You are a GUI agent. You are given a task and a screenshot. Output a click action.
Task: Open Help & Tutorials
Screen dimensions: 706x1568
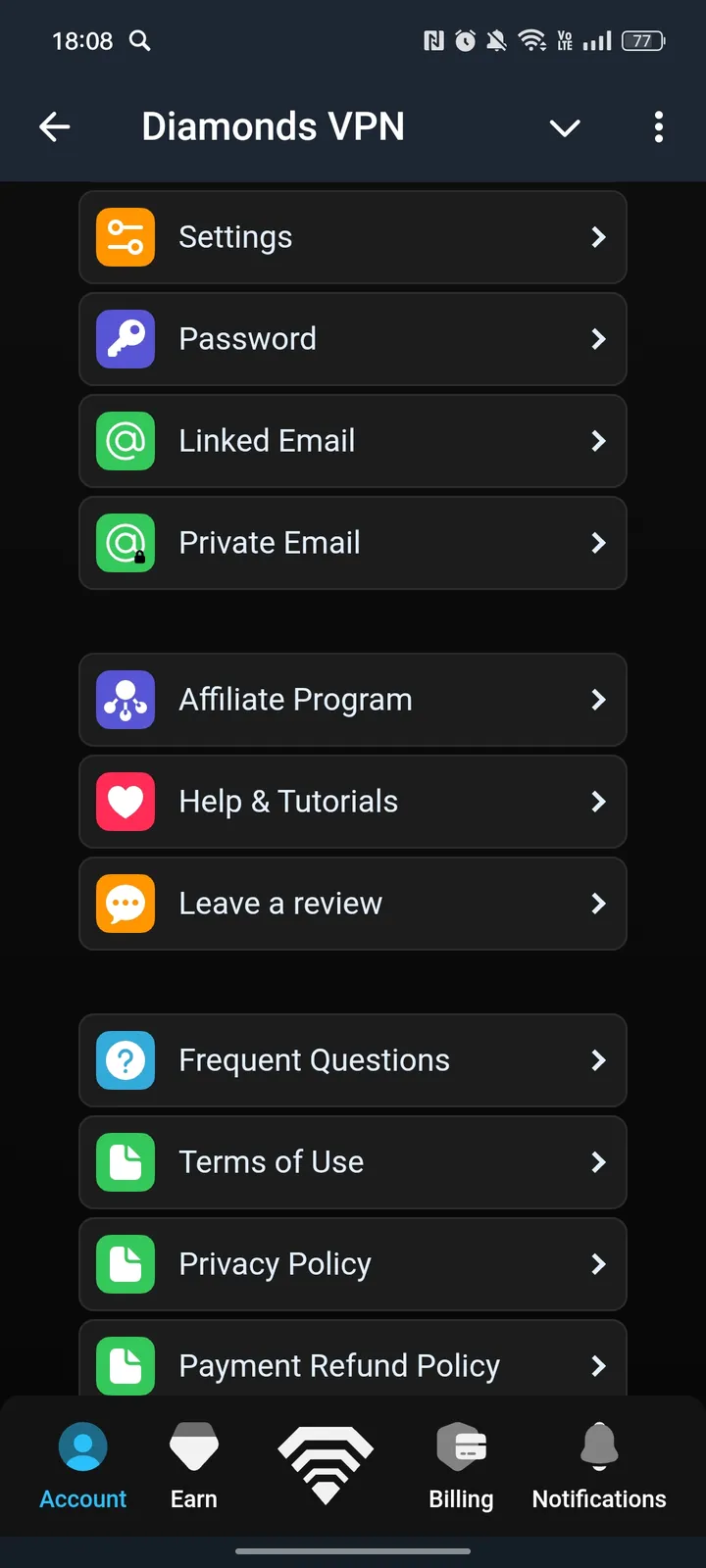click(353, 802)
